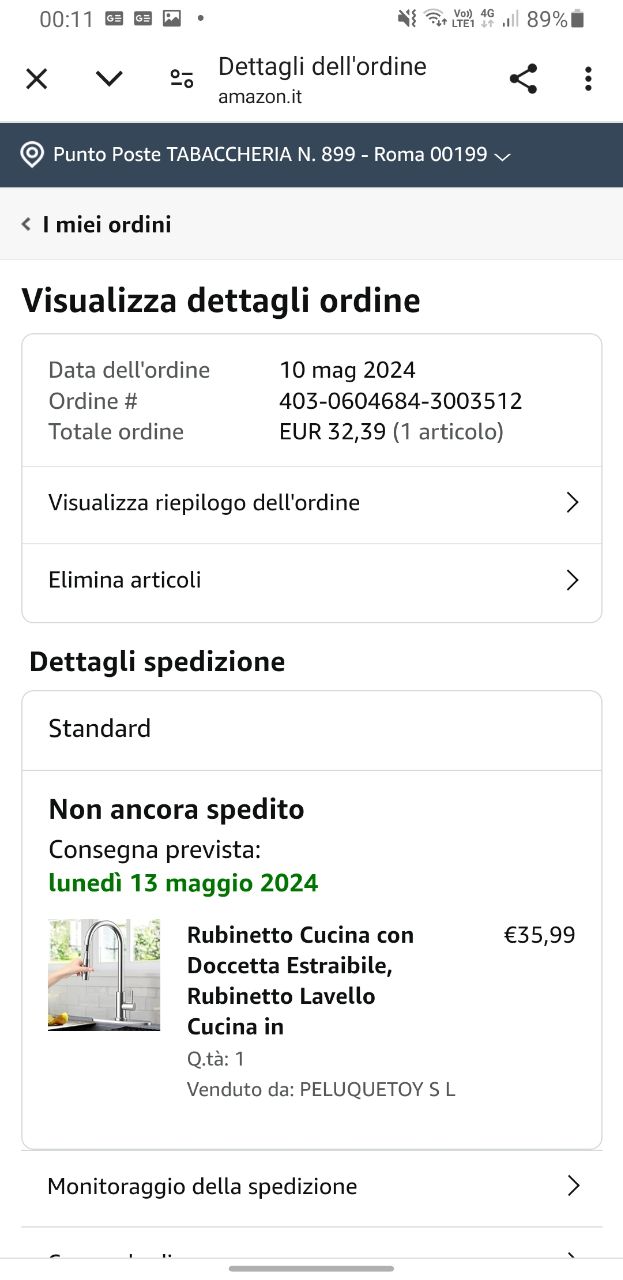The width and height of the screenshot is (623, 1280).
Task: Share this order details page
Action: coord(523,79)
